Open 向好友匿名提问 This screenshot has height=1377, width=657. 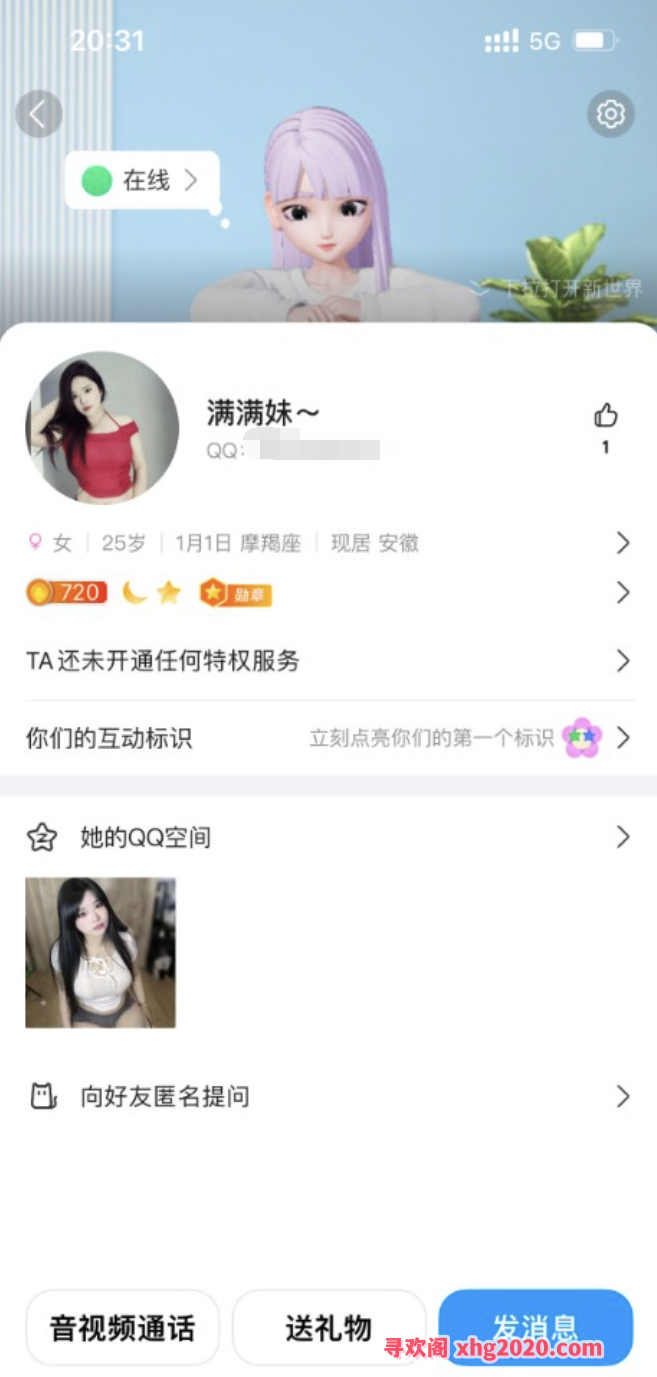click(x=328, y=1097)
